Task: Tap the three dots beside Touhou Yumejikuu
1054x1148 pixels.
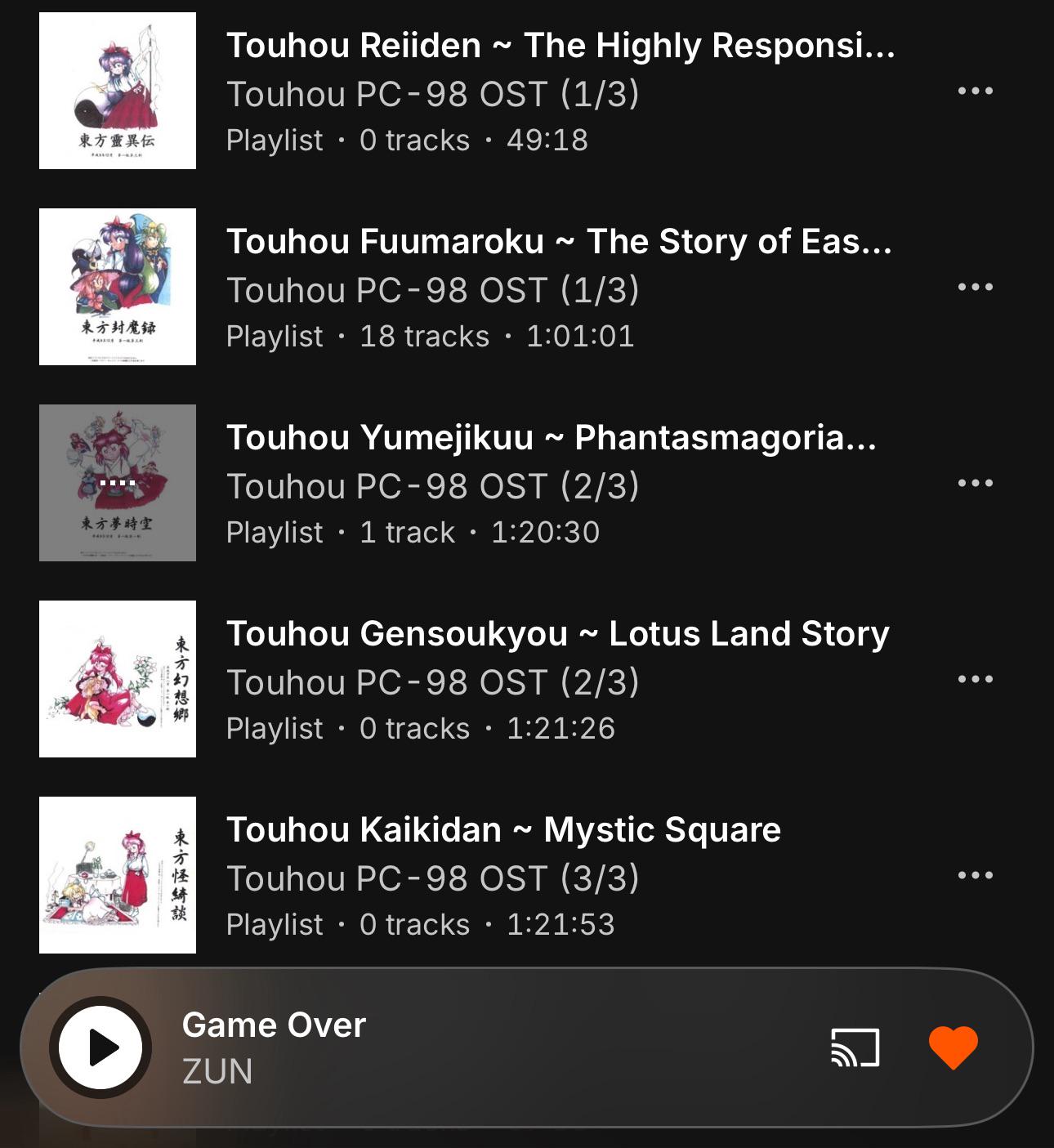Action: pos(975,483)
